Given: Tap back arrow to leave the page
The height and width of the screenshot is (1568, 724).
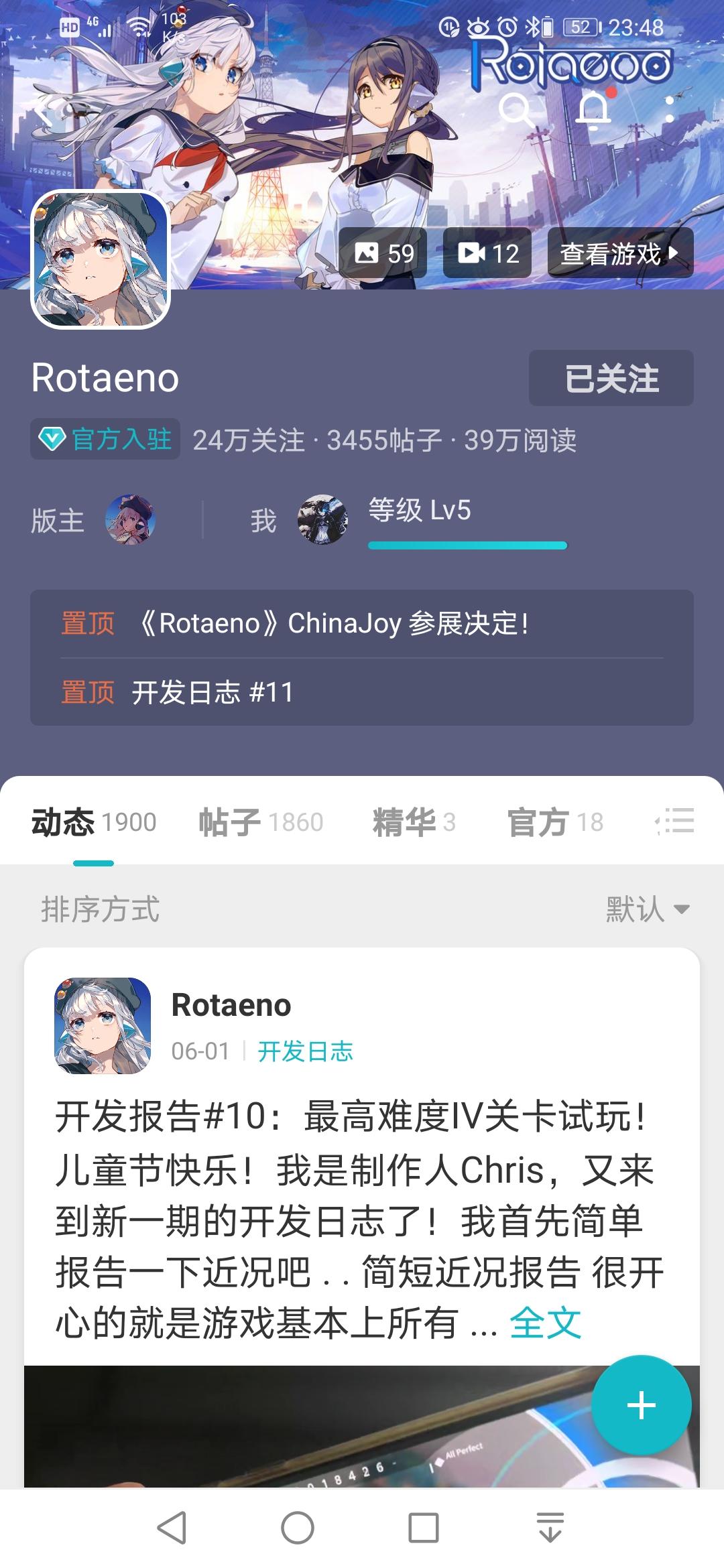Looking at the screenshot, I should 42,113.
